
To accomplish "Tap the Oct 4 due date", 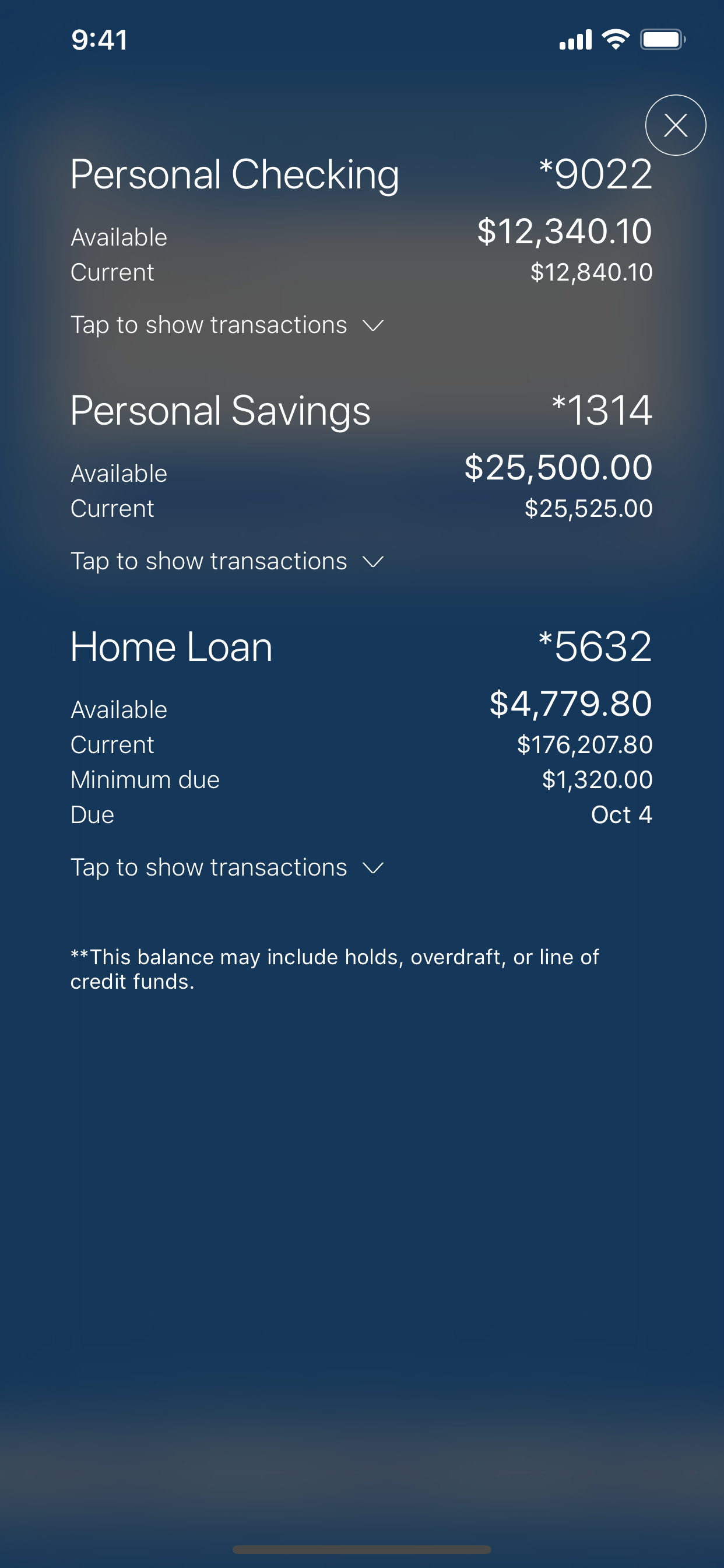I will pos(623,814).
